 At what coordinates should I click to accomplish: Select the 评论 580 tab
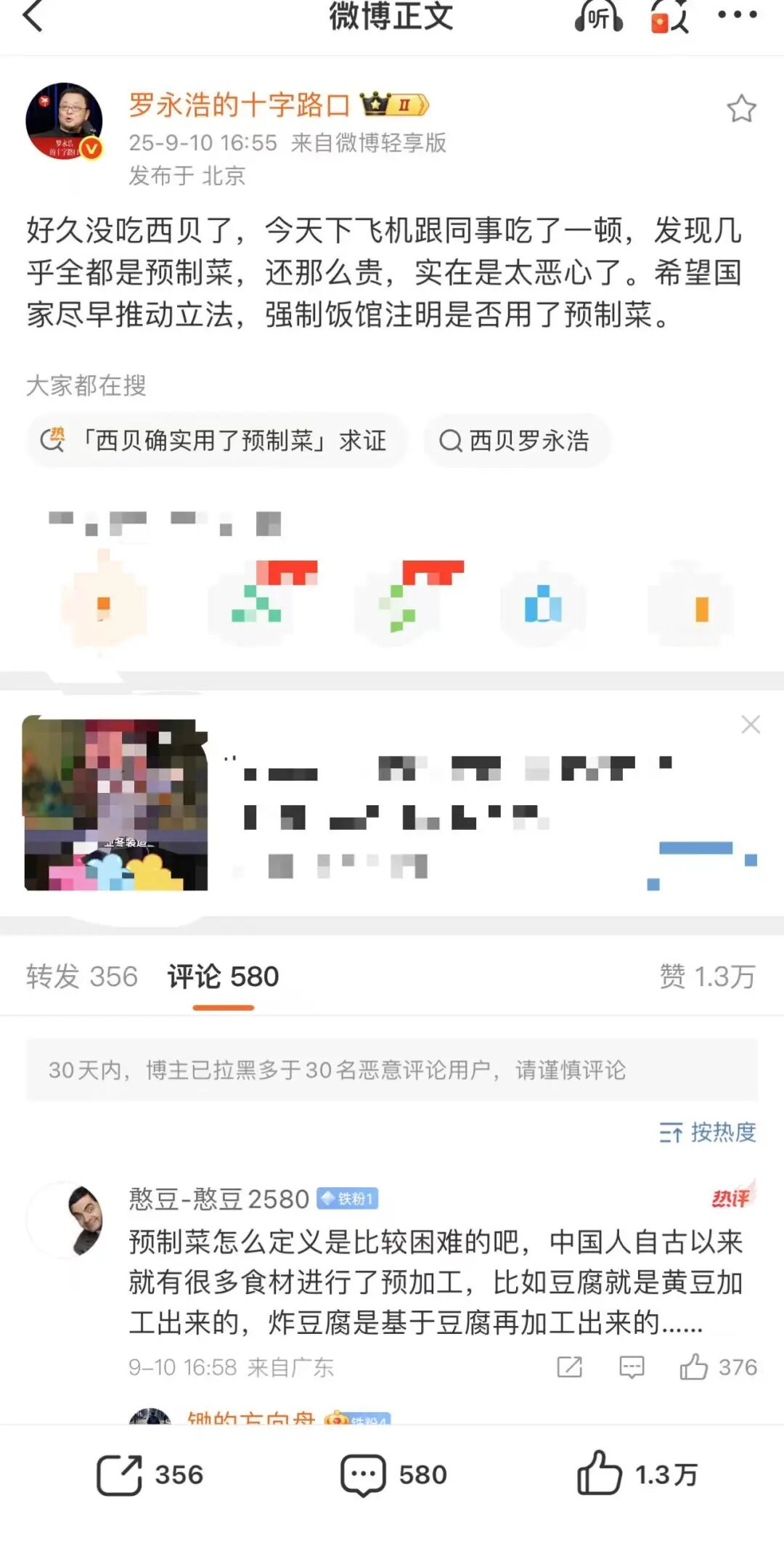[223, 977]
